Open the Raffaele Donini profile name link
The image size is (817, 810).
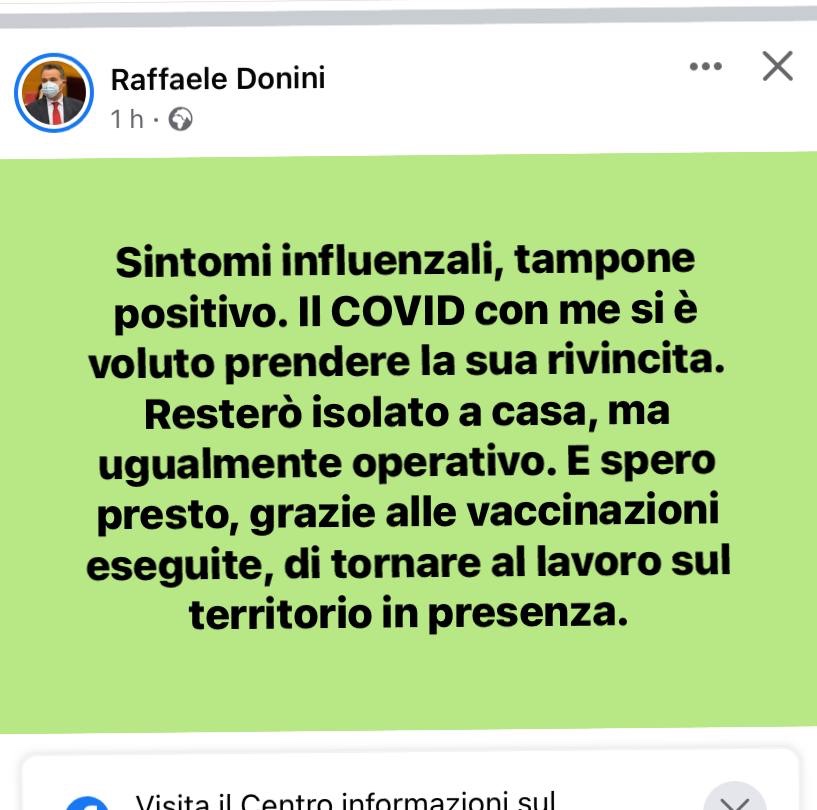point(217,78)
